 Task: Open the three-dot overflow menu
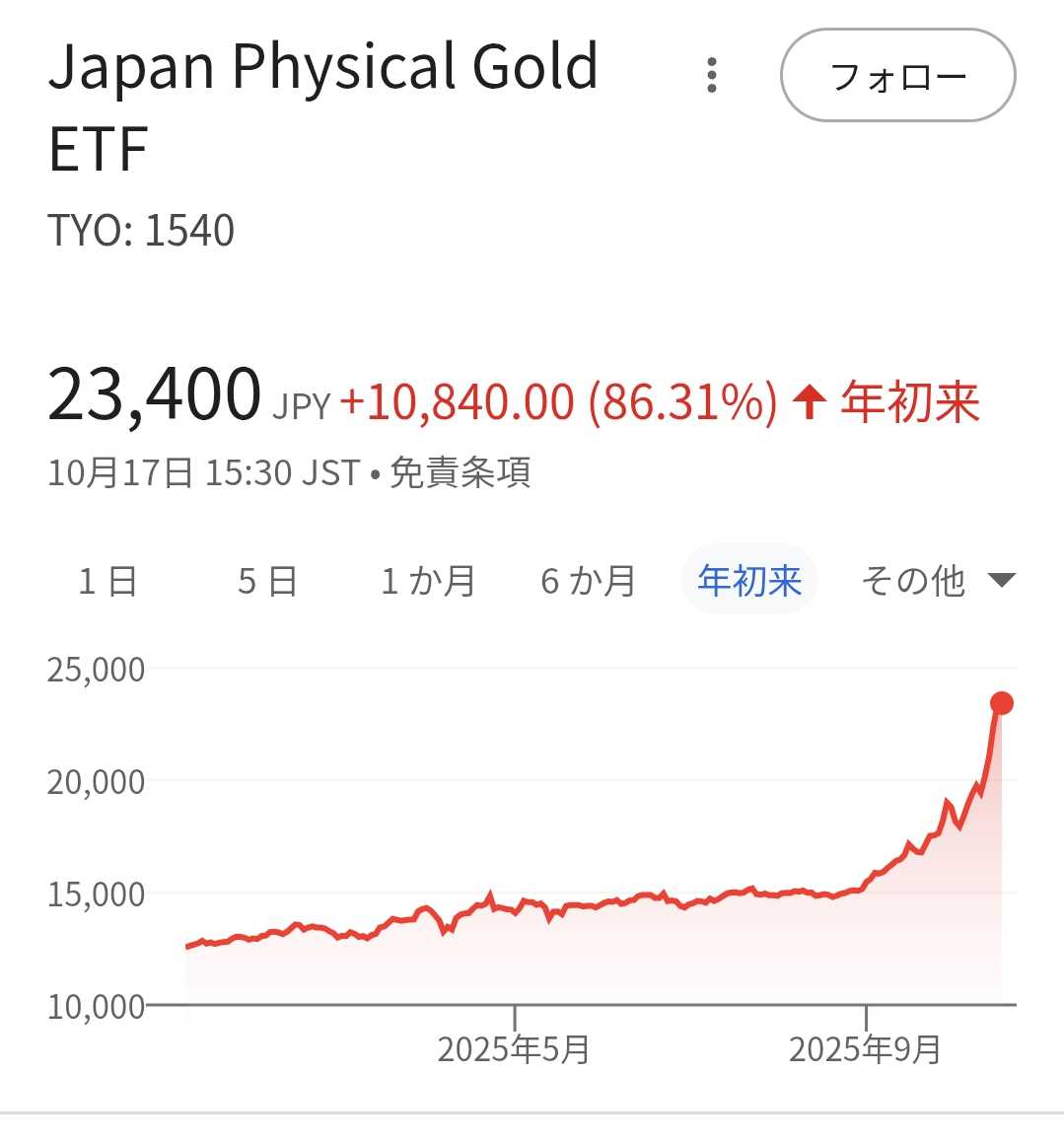click(711, 75)
